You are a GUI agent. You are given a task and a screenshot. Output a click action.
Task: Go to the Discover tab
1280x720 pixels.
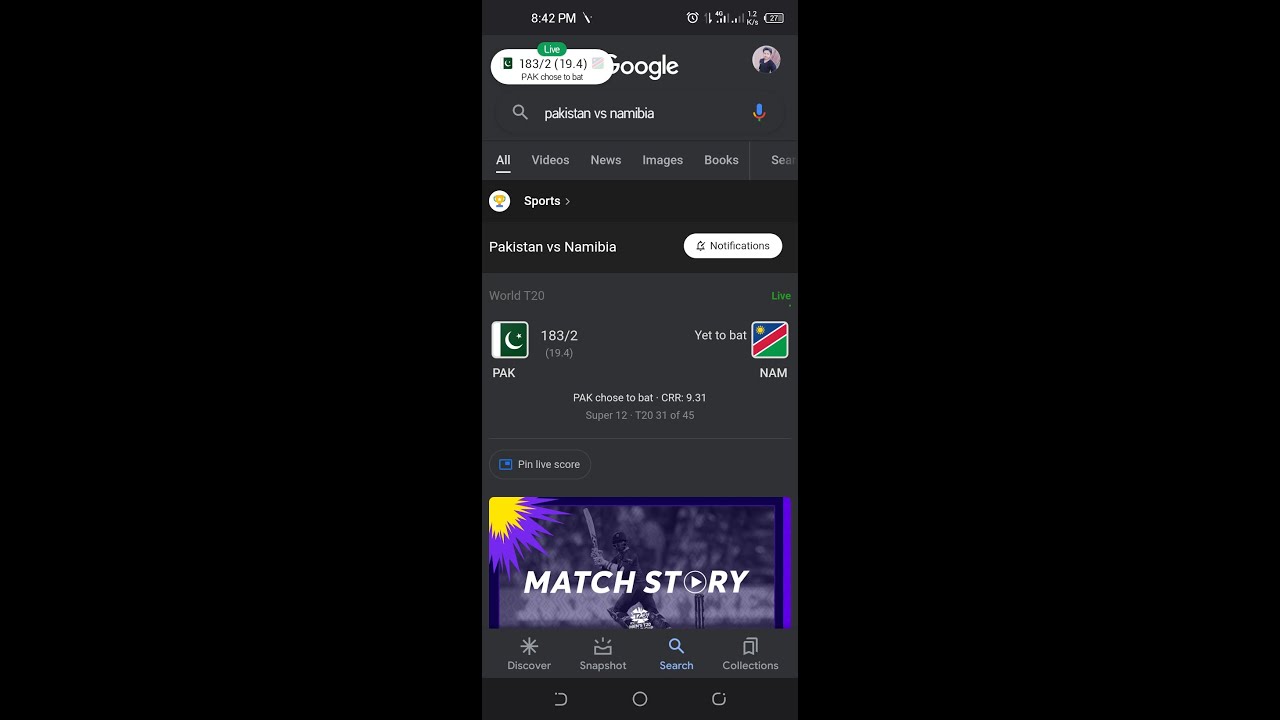click(529, 654)
